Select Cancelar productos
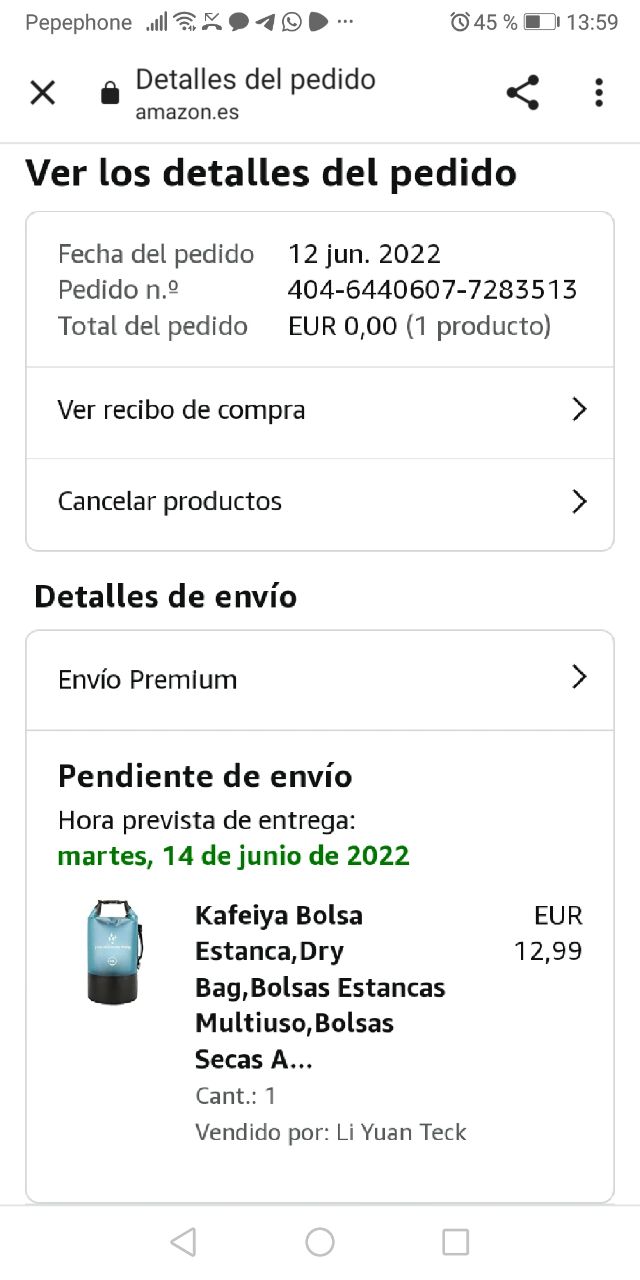The height and width of the screenshot is (1280, 640). click(319, 501)
